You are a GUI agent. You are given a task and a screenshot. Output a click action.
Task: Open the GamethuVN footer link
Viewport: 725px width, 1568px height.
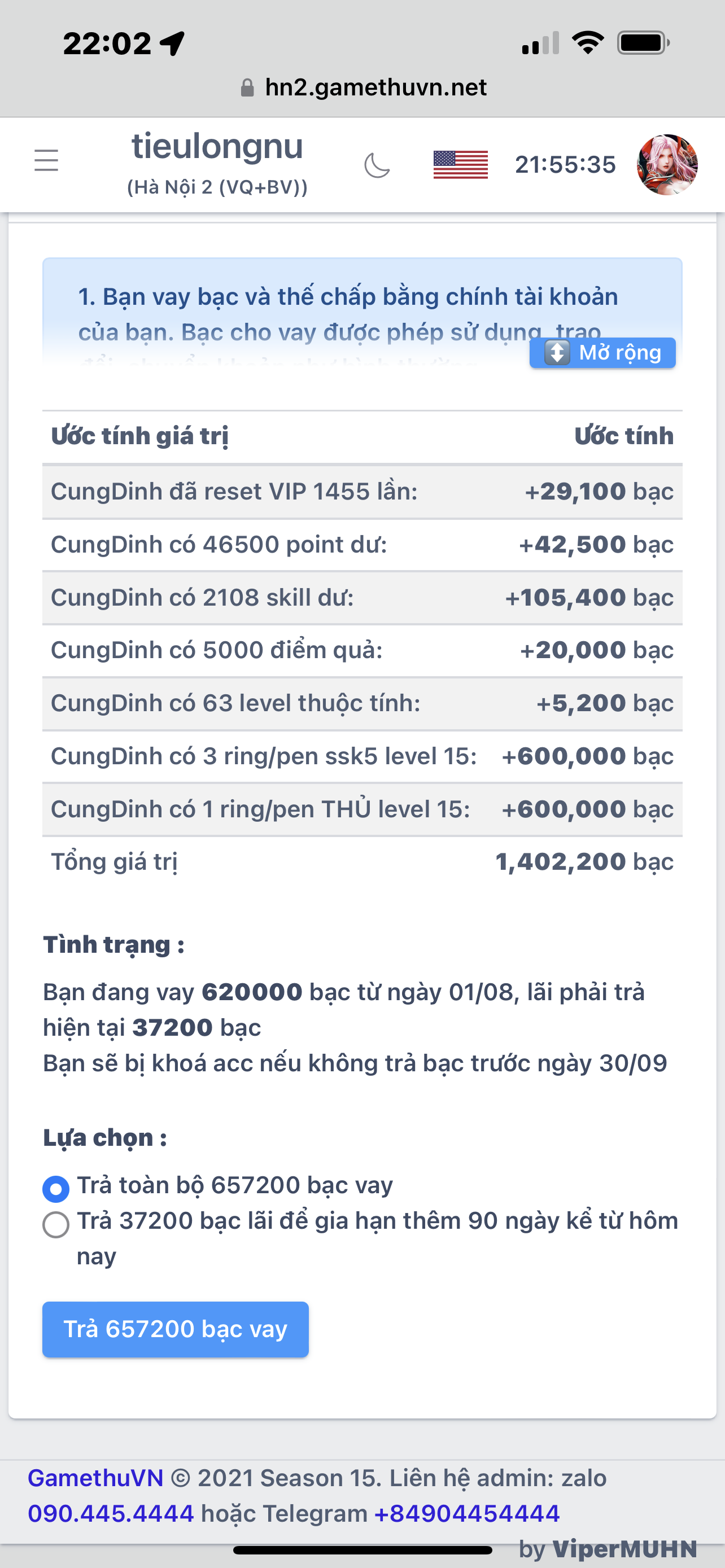(95, 1478)
